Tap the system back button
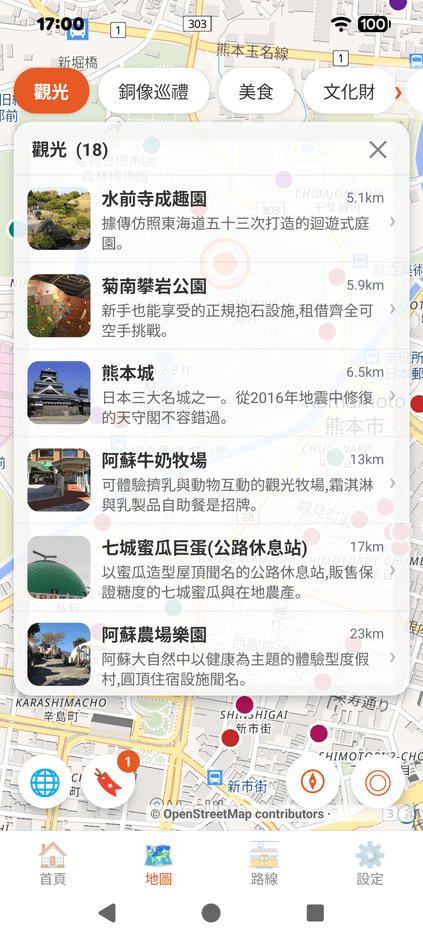The height and width of the screenshot is (940, 423). tap(107, 913)
